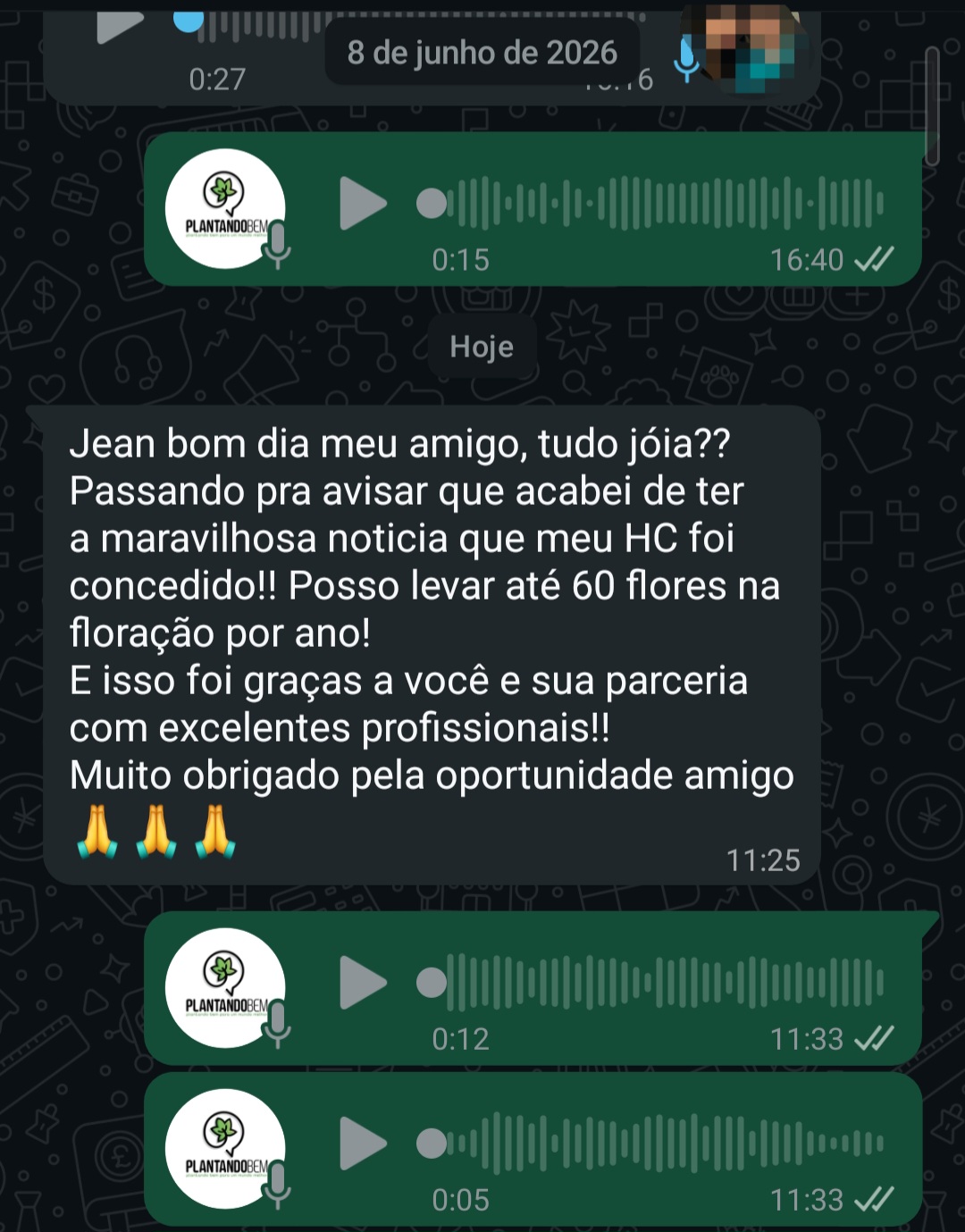Play the 0:05 voice message
This screenshot has height=1232, width=965.
click(x=363, y=1144)
